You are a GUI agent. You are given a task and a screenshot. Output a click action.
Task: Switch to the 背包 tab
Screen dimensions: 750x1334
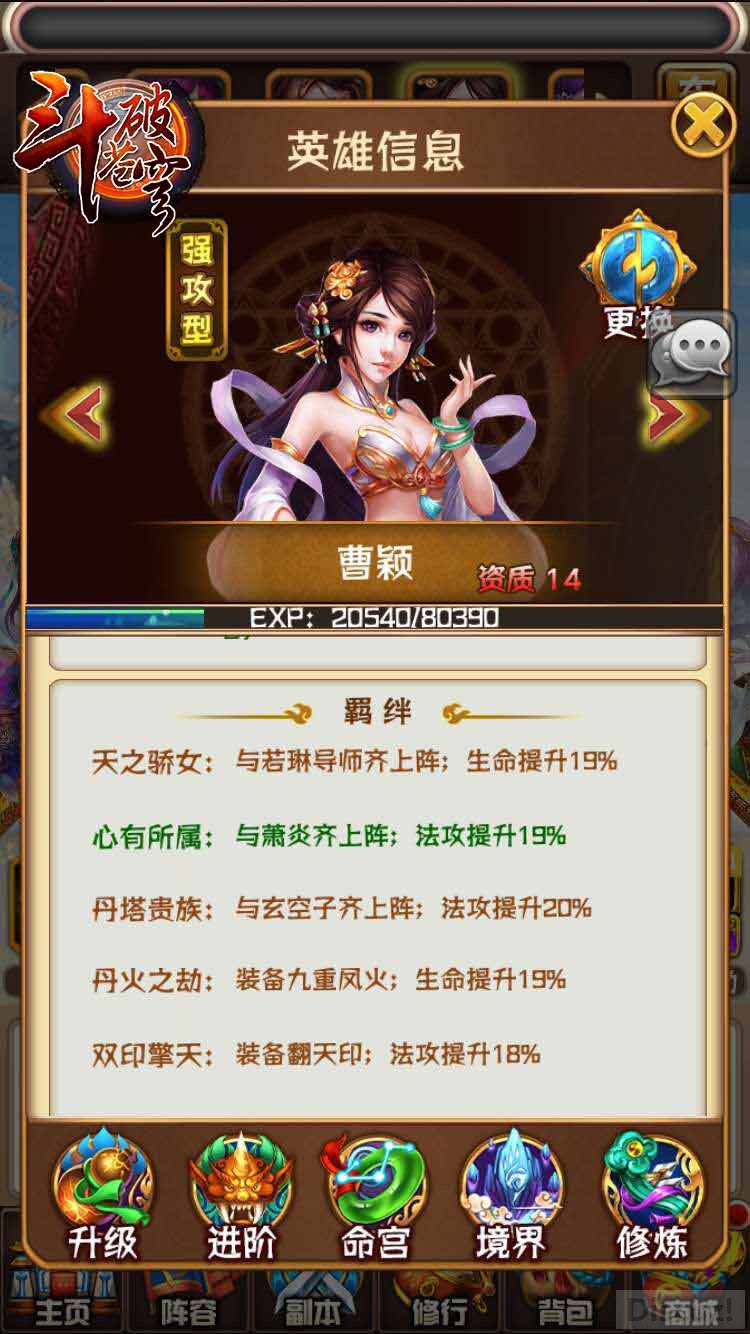pyautogui.click(x=563, y=1308)
